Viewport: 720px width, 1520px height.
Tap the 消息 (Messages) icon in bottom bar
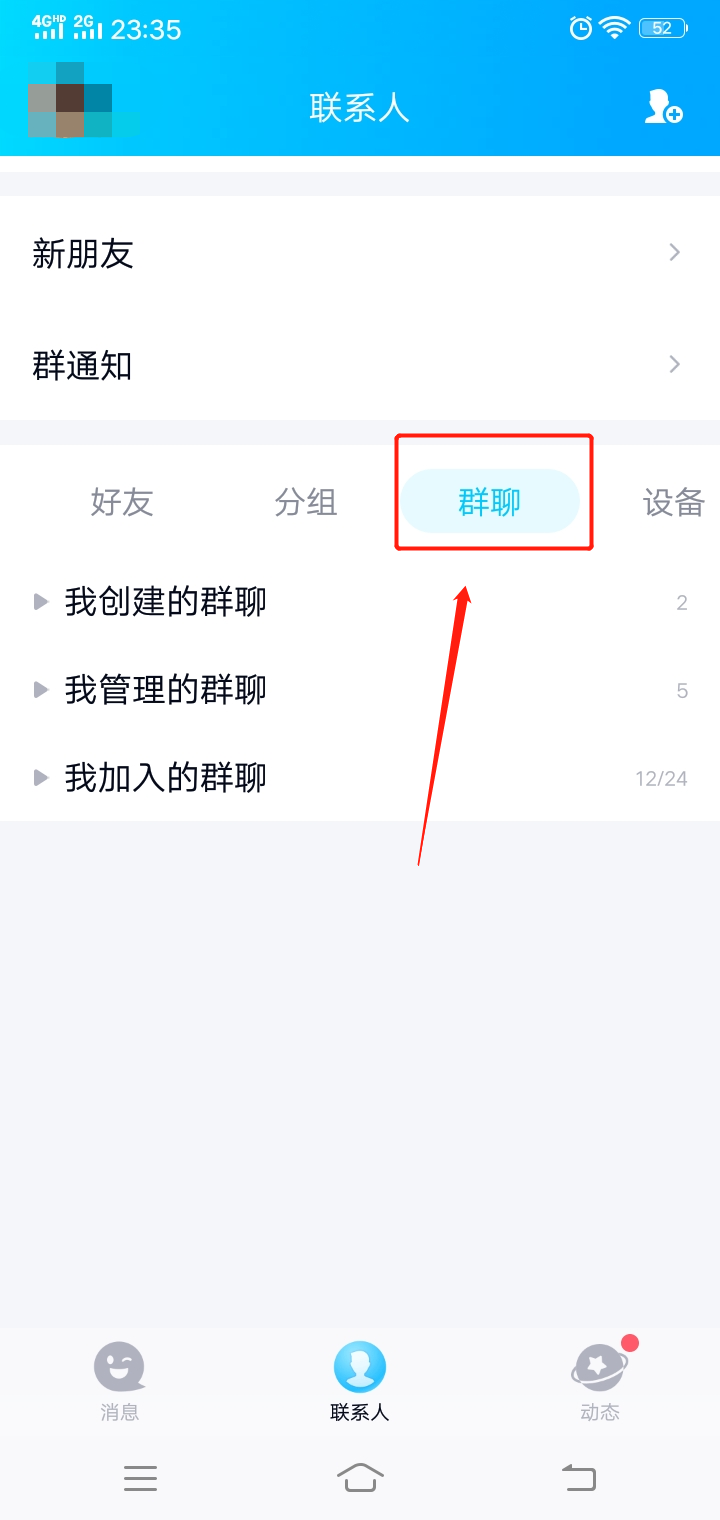coord(119,1380)
